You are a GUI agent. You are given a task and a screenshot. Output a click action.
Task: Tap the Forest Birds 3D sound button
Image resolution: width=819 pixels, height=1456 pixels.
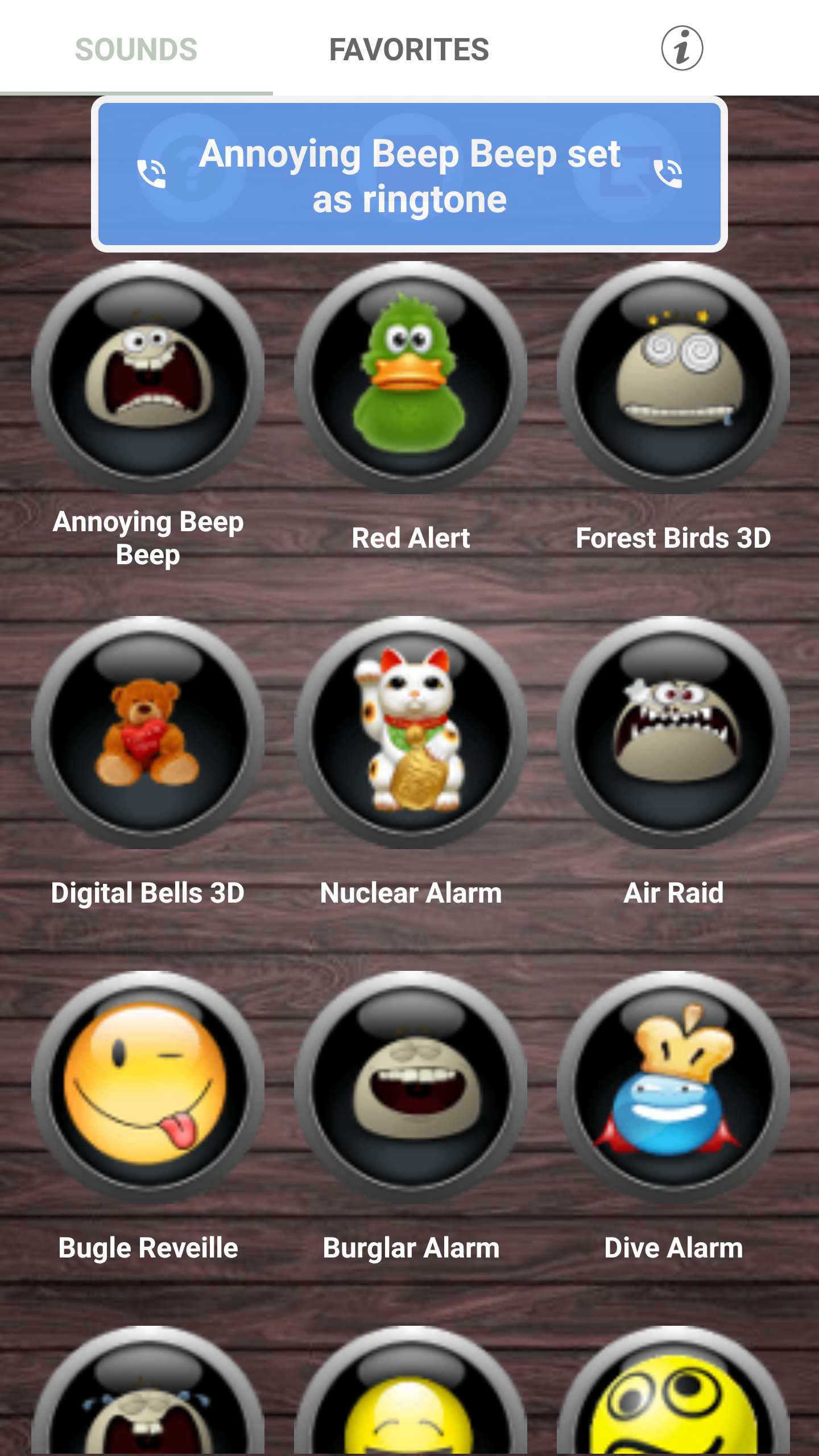[x=673, y=378]
